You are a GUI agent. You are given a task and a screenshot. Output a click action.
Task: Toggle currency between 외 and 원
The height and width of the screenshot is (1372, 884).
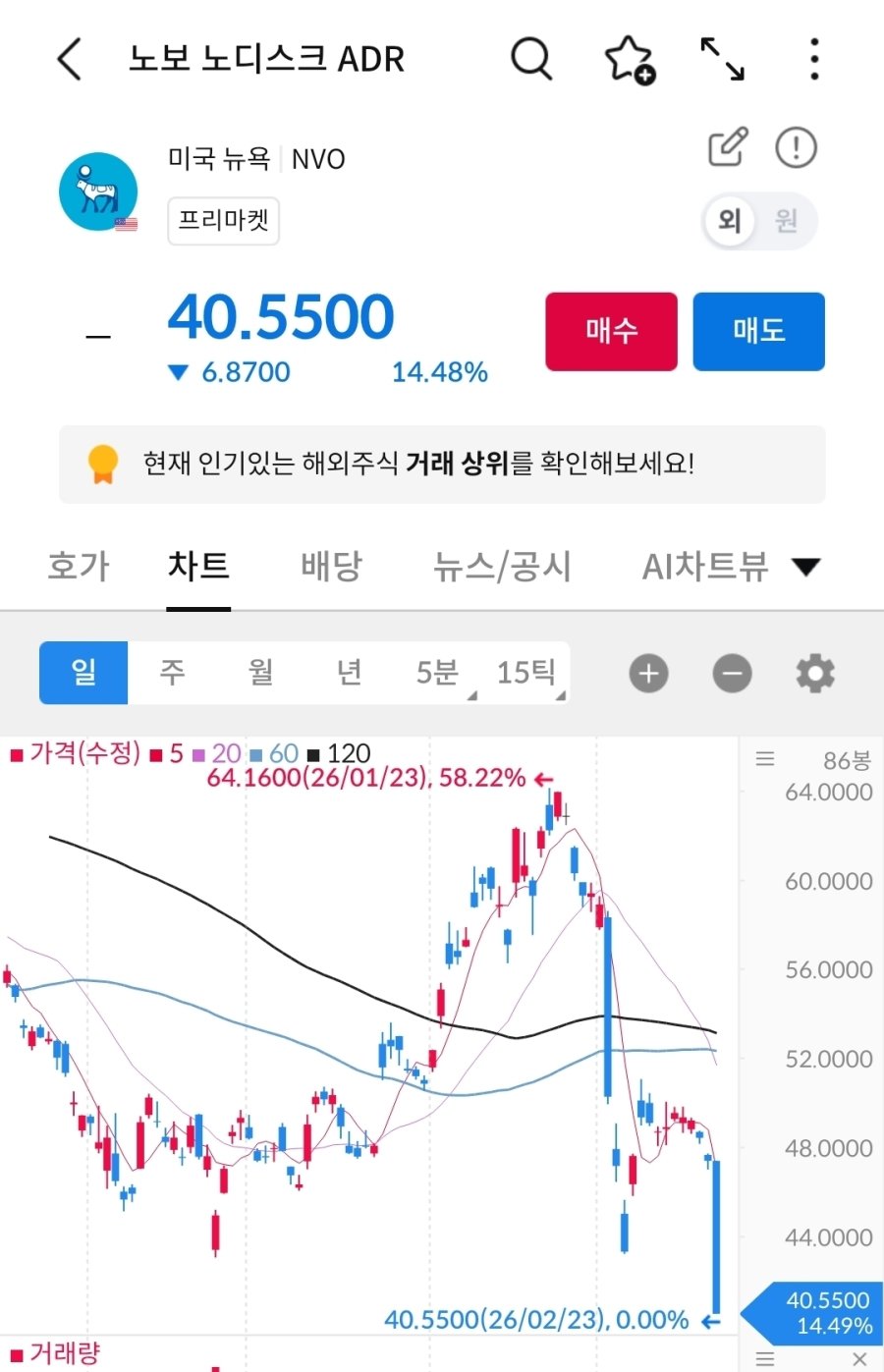coord(759,220)
